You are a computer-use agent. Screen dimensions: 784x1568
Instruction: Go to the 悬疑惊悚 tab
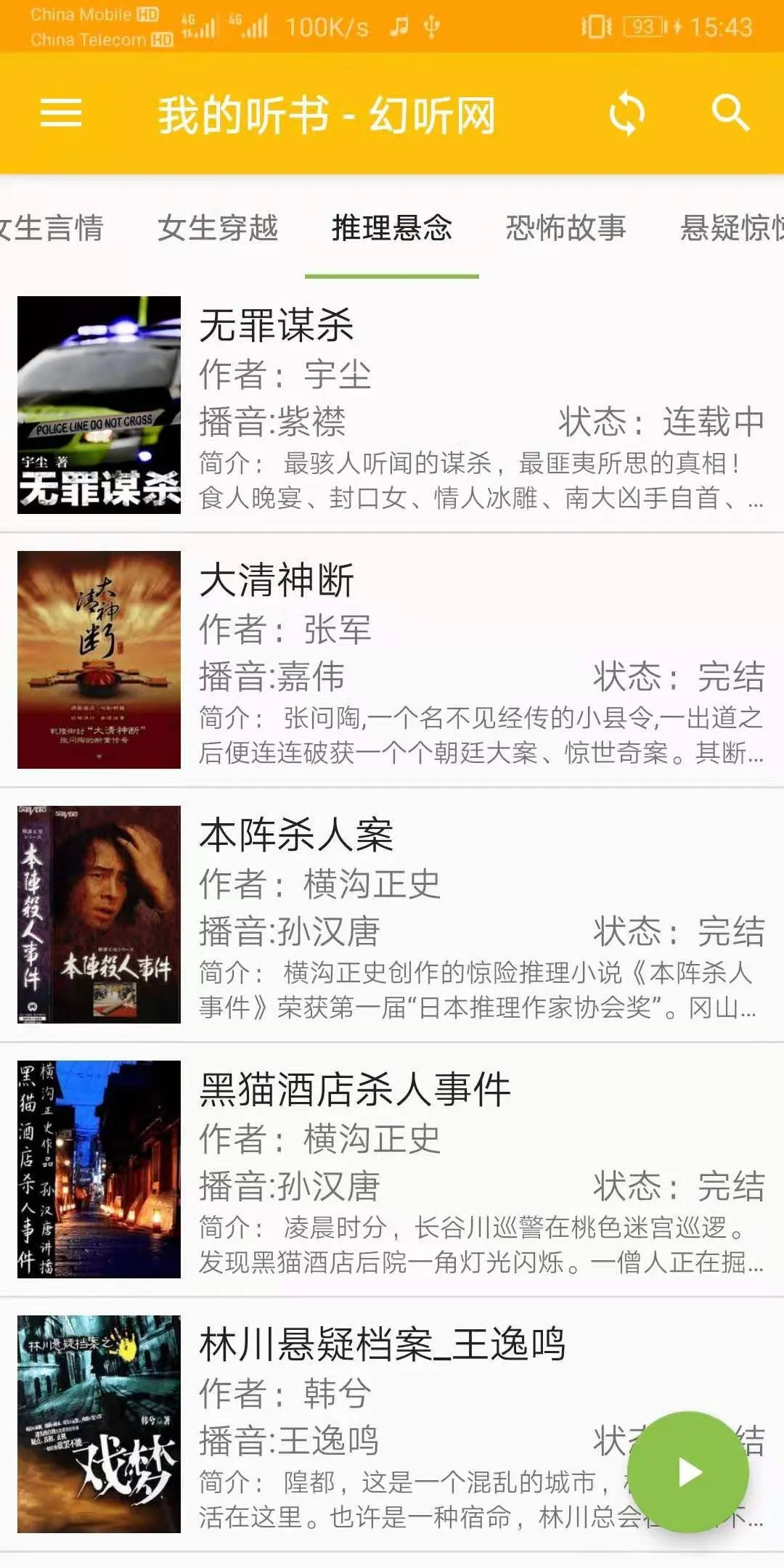[730, 228]
